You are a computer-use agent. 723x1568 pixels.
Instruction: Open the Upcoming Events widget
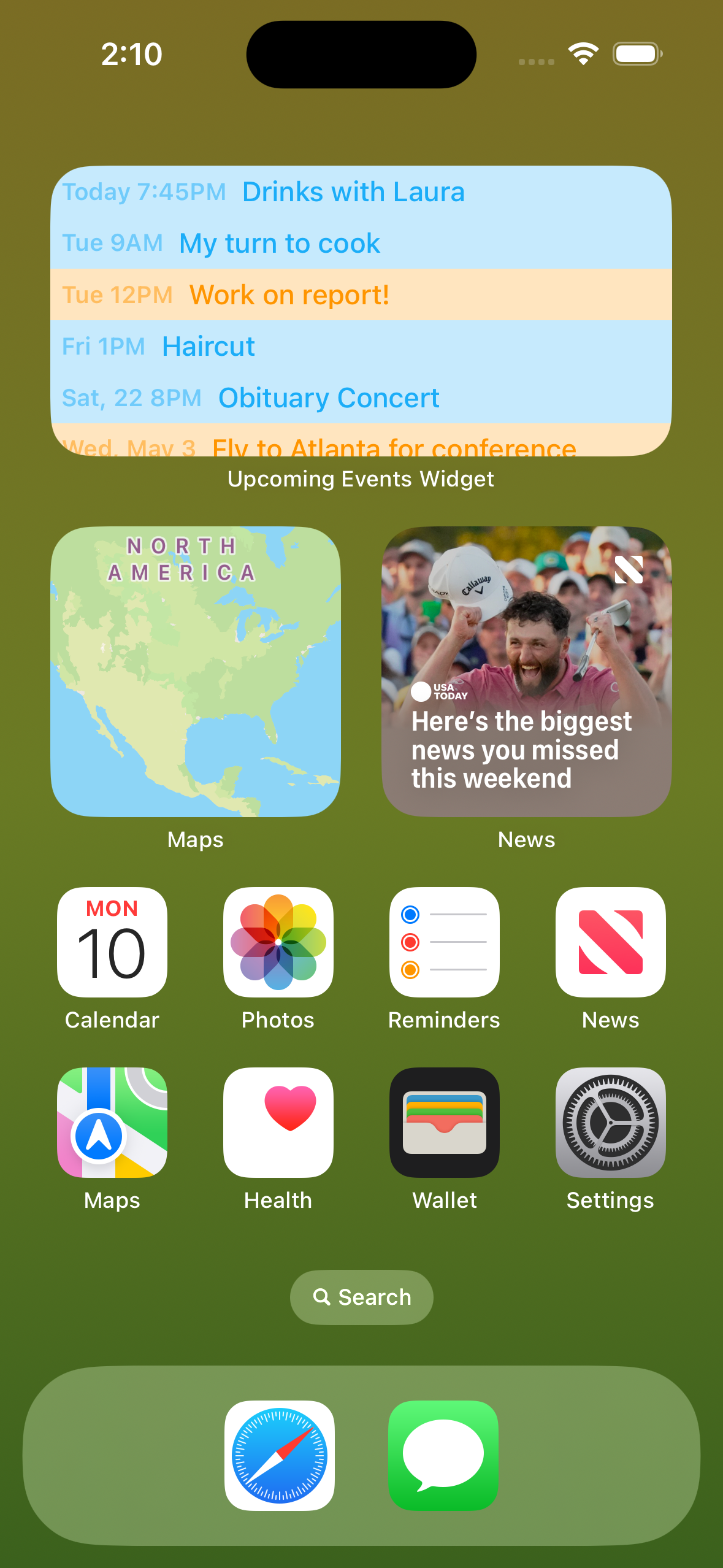pyautogui.click(x=361, y=311)
